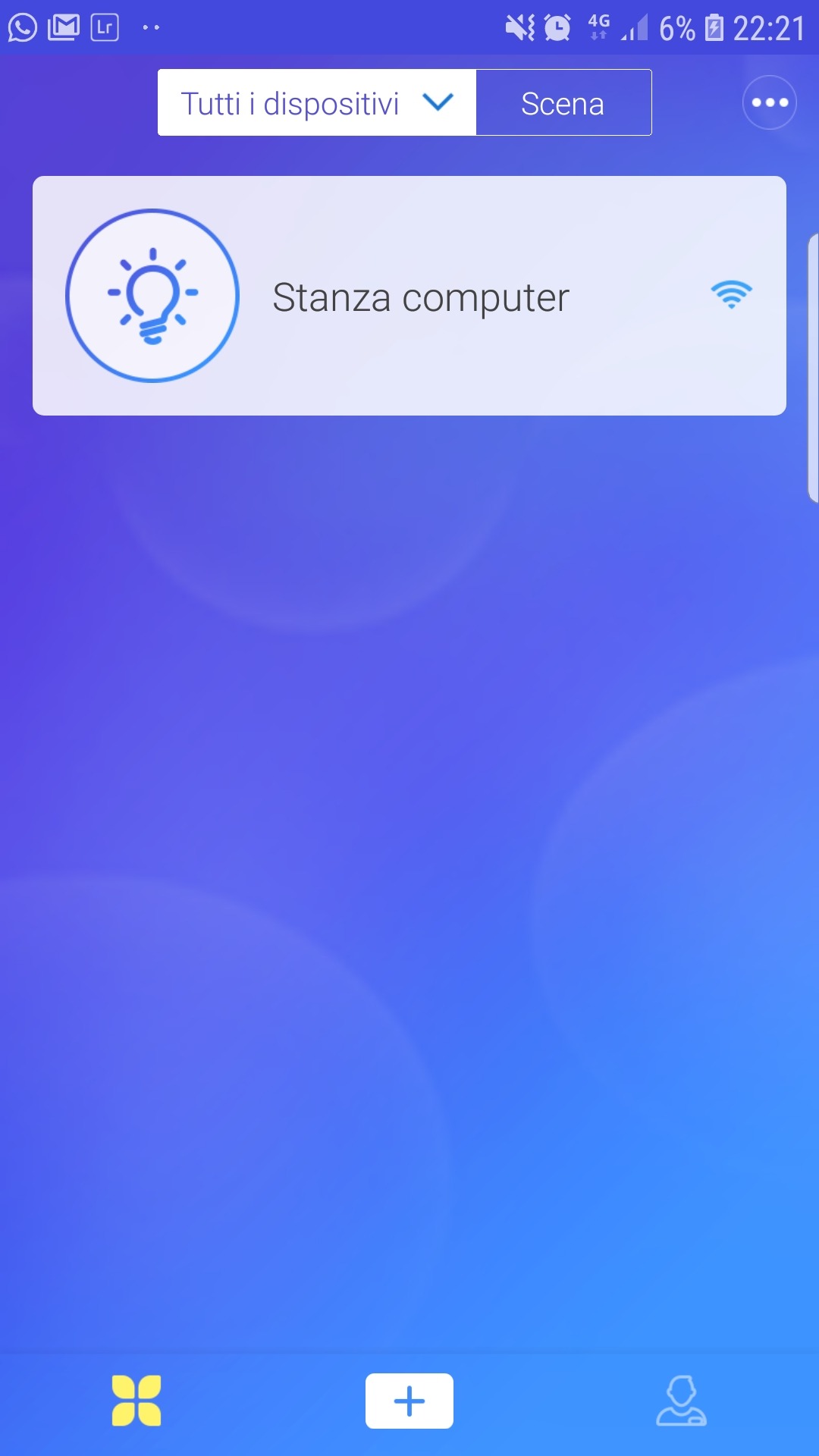Screen dimensions: 819x1456
Task: Expand the Tutti i dispositivi dropdown
Action: point(317,102)
